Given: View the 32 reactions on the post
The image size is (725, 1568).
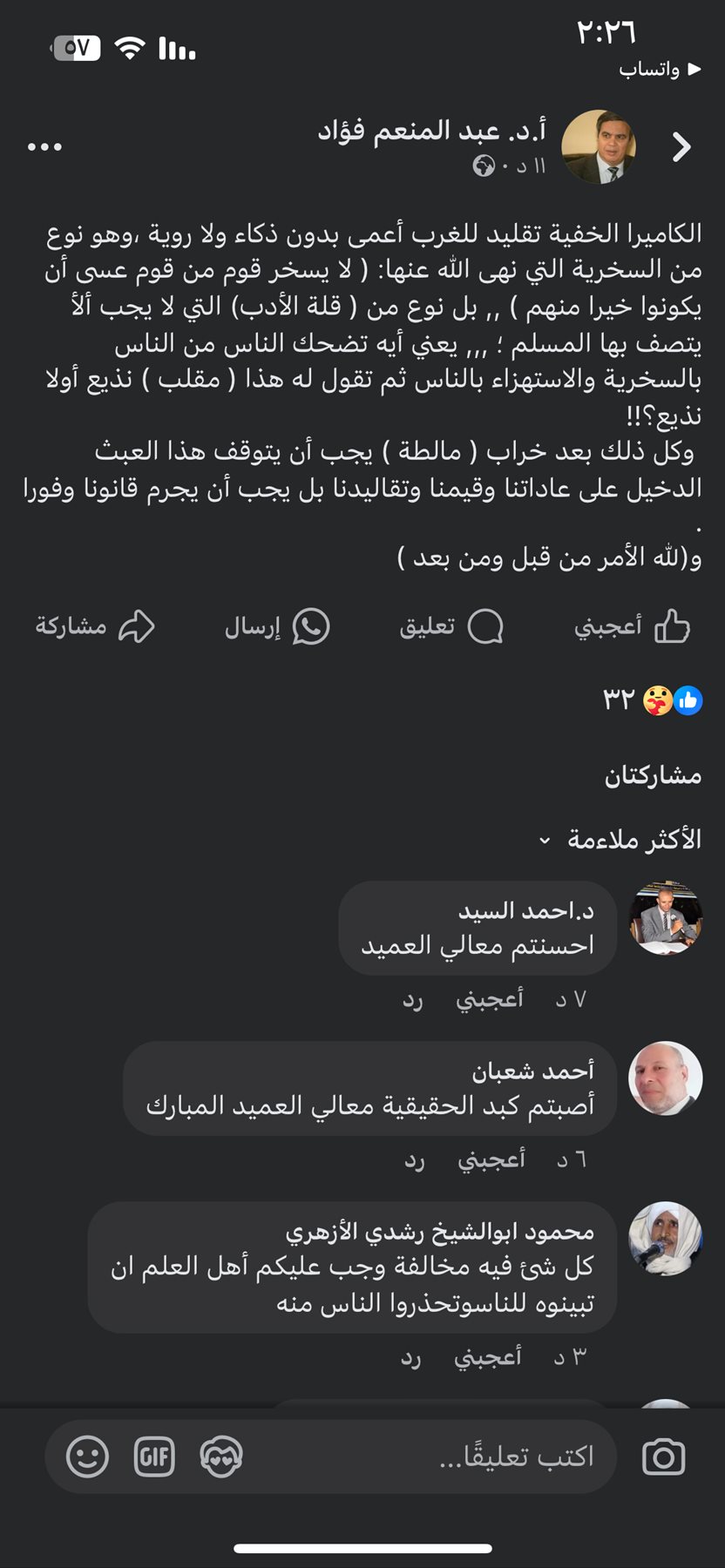Looking at the screenshot, I should click(x=652, y=700).
